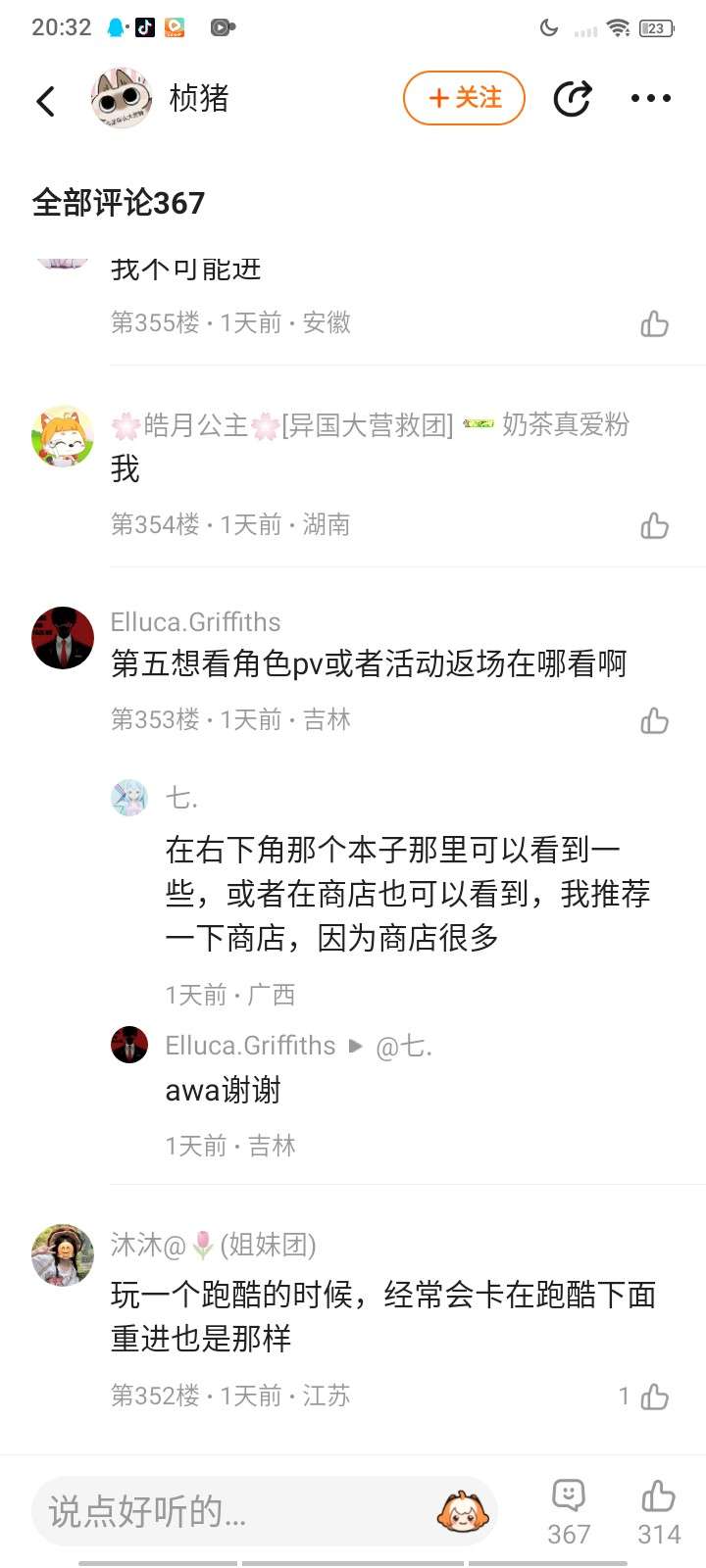
Task: Go back using the top-left arrow
Action: (45, 100)
